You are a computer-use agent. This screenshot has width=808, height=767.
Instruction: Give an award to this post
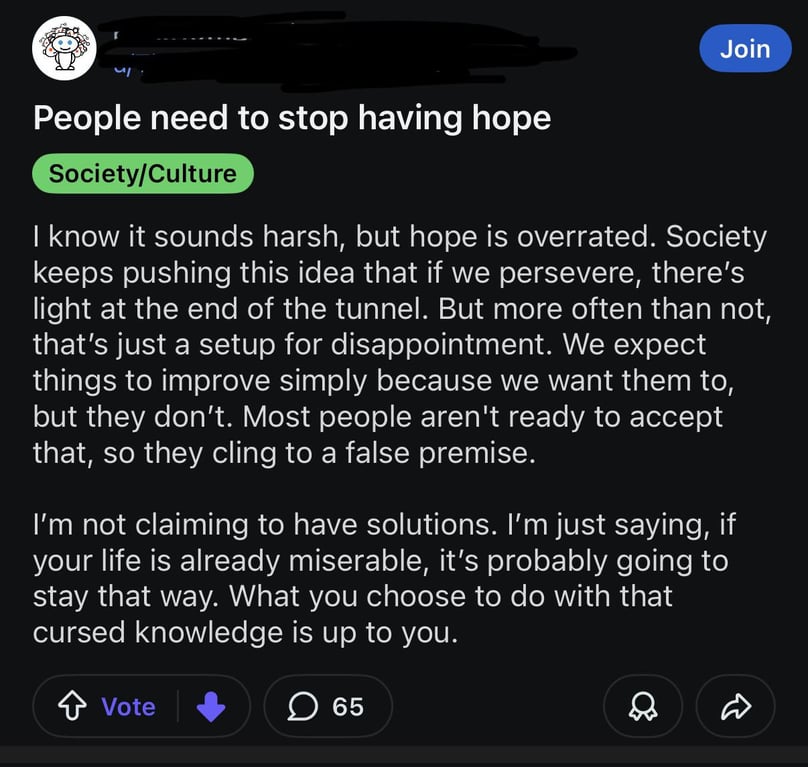coord(643,707)
